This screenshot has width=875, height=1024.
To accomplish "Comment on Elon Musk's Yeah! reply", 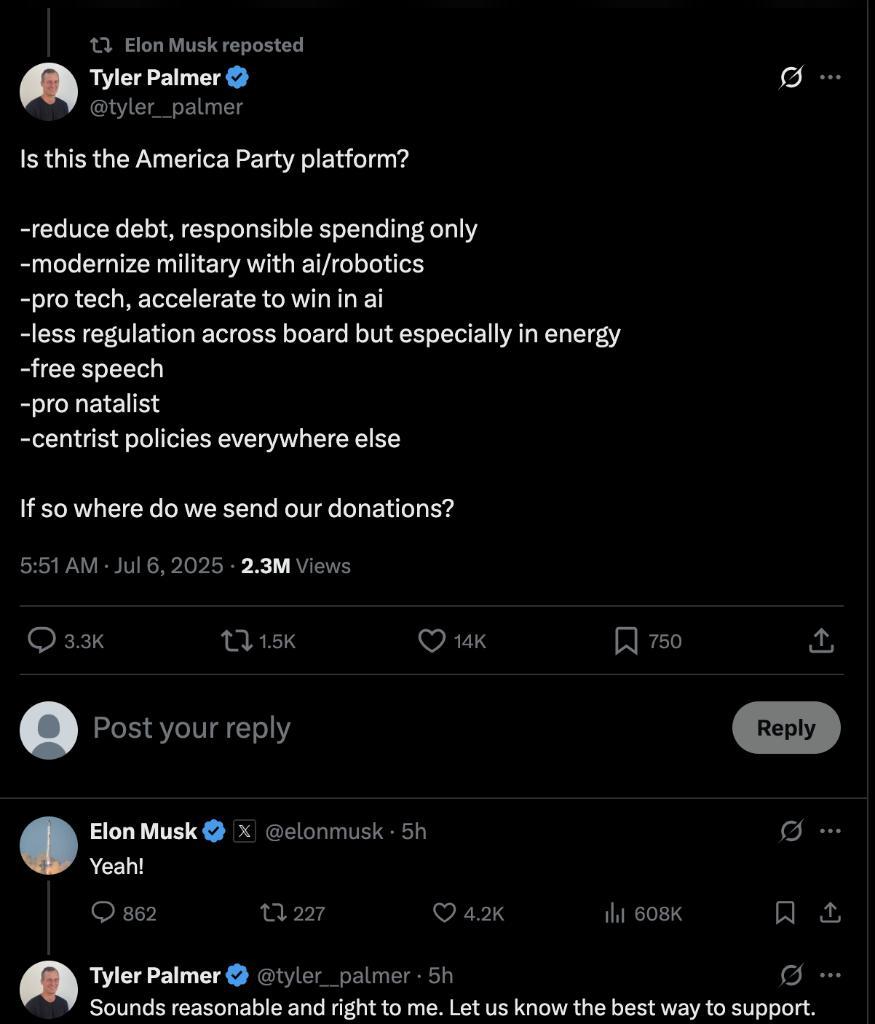I will pyautogui.click(x=104, y=912).
